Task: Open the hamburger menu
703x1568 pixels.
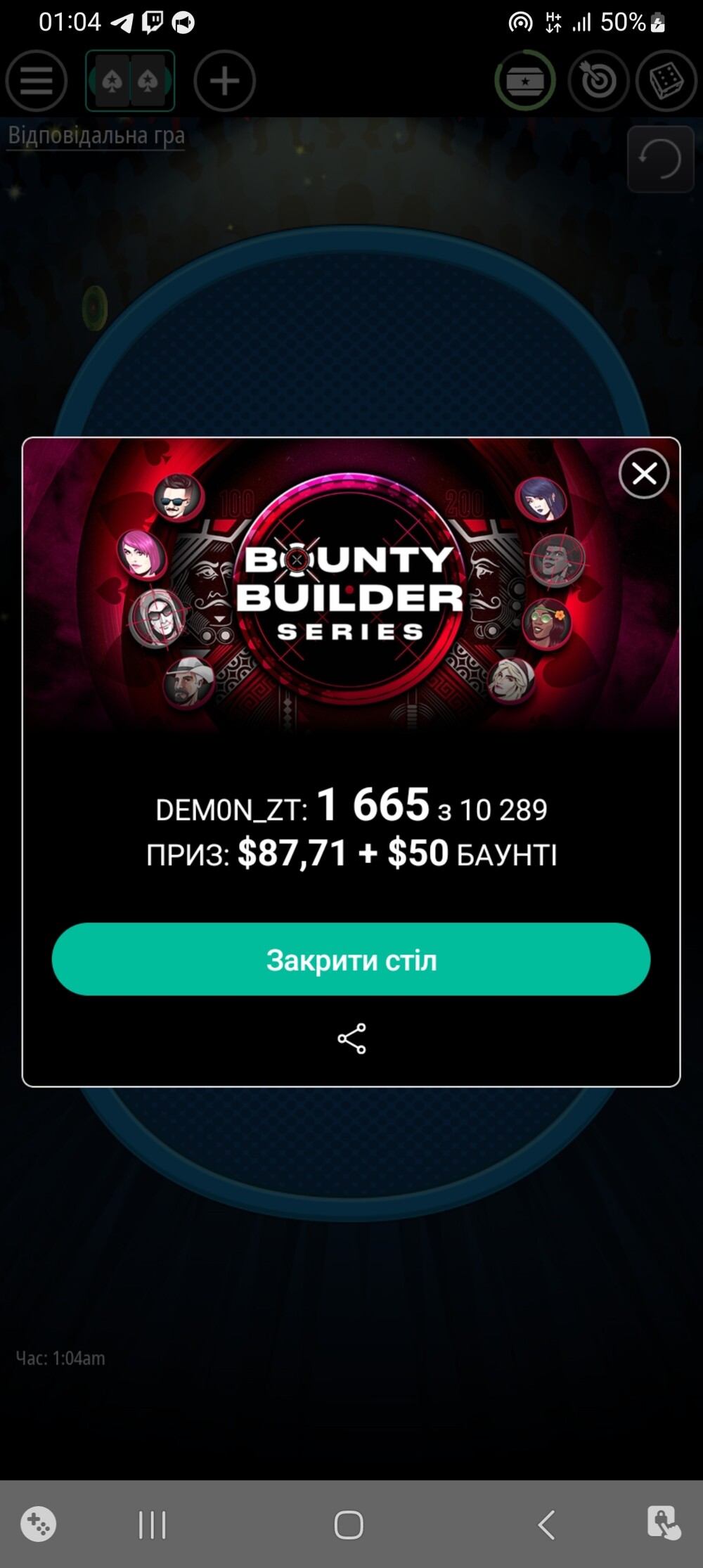Action: (x=37, y=81)
